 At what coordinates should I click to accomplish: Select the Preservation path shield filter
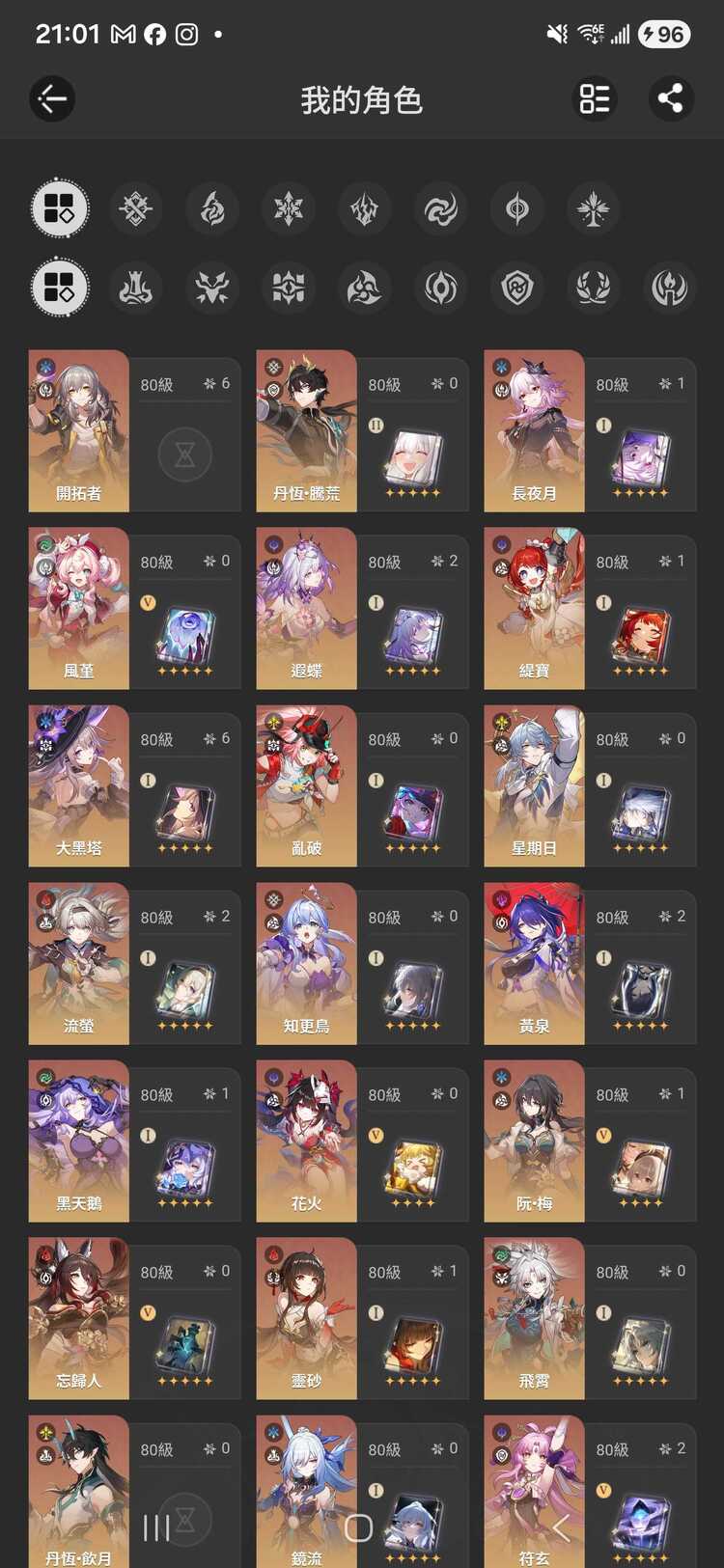(x=516, y=288)
